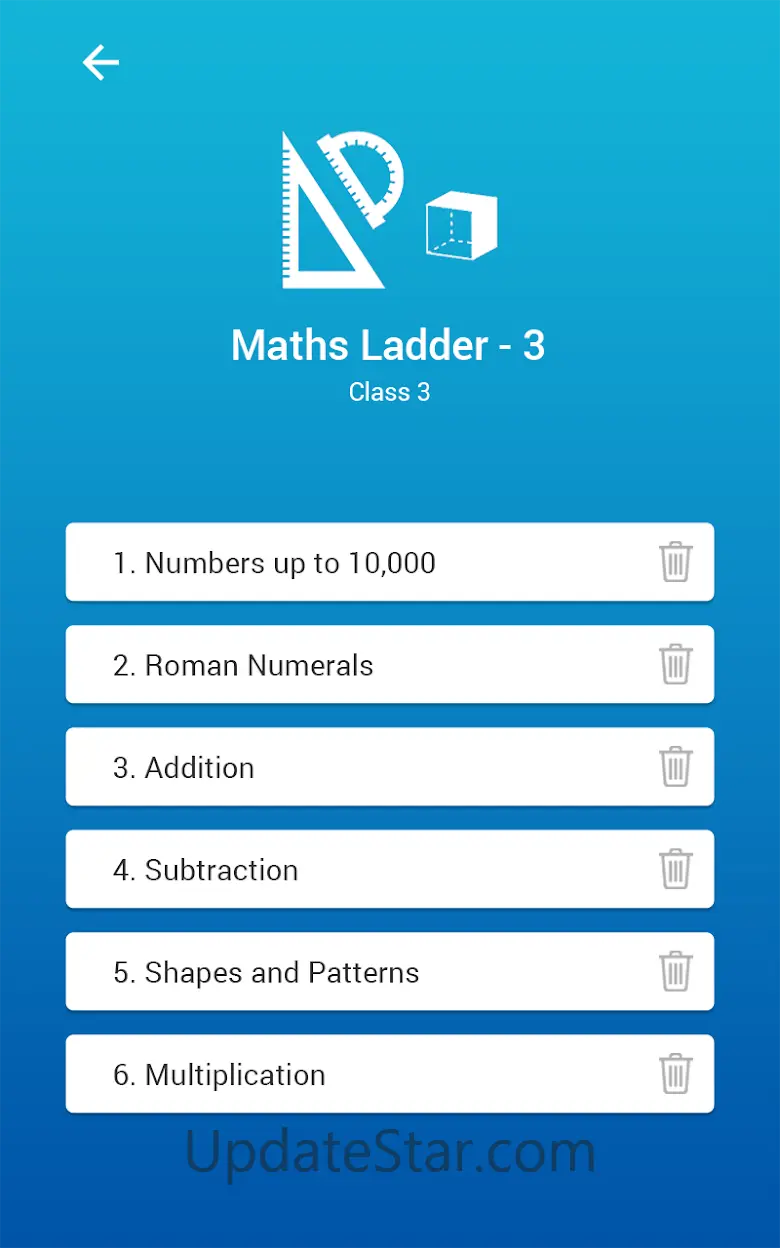Tap the trash icon for Roman Numerals
This screenshot has height=1248, width=780.
(x=676, y=664)
